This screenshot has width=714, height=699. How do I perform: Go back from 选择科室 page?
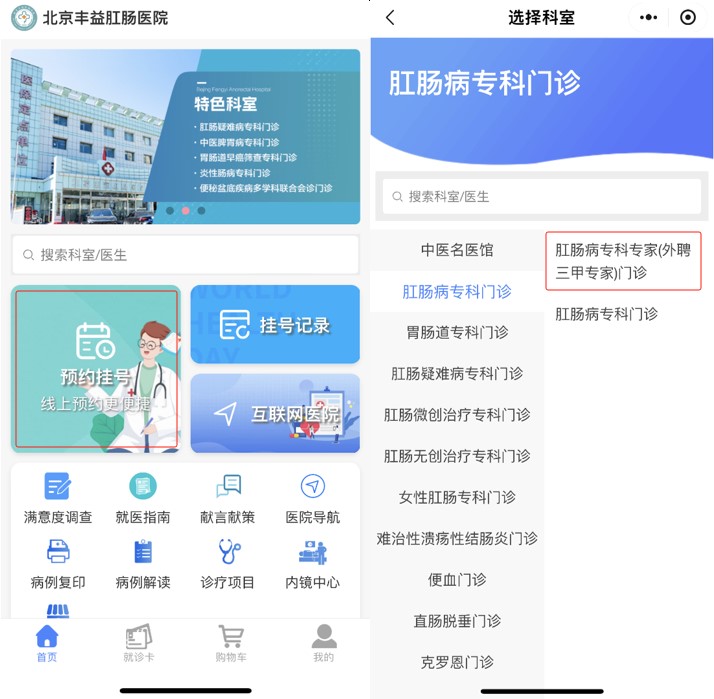pos(390,17)
